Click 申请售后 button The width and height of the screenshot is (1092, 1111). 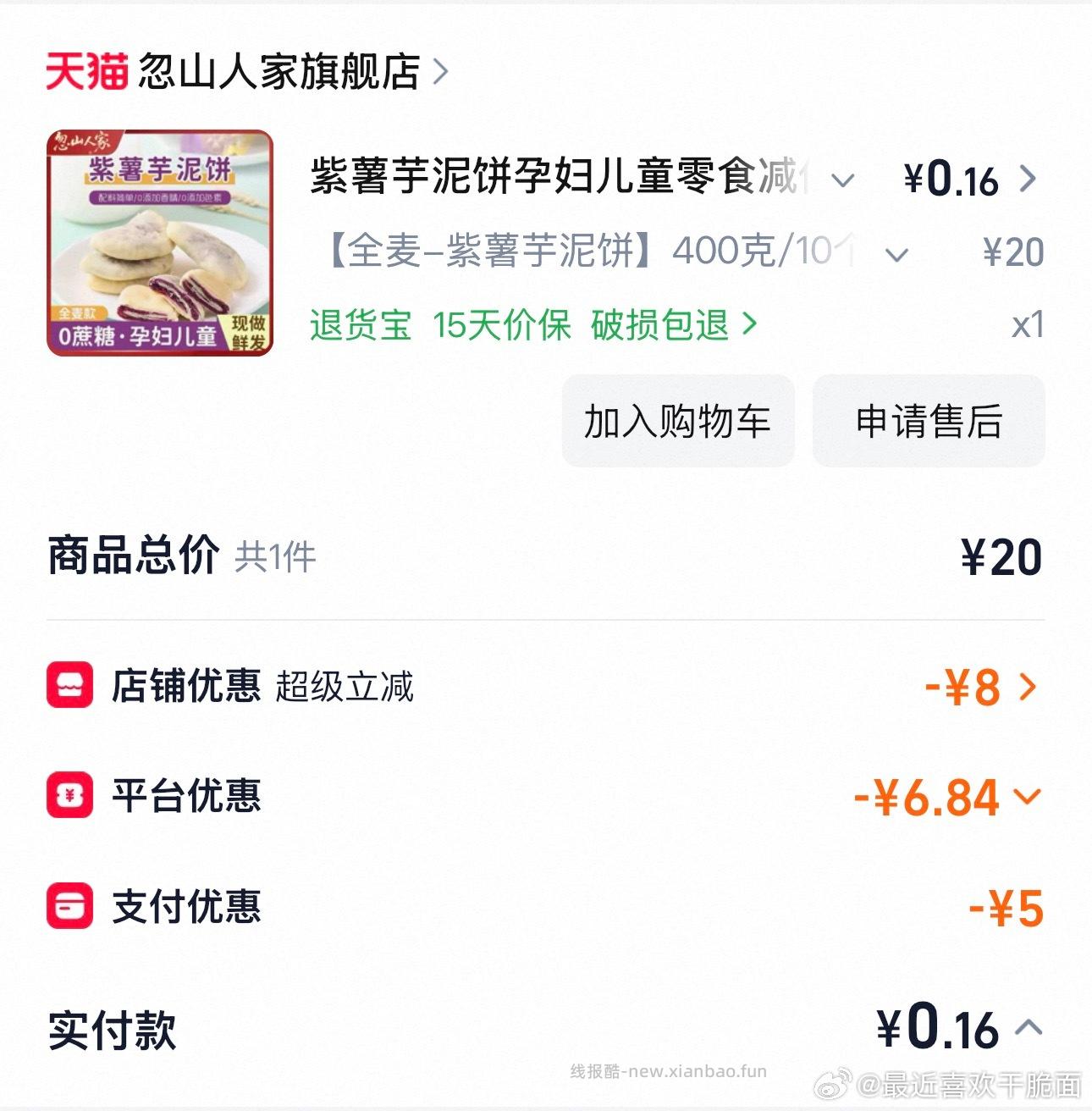[x=928, y=421]
